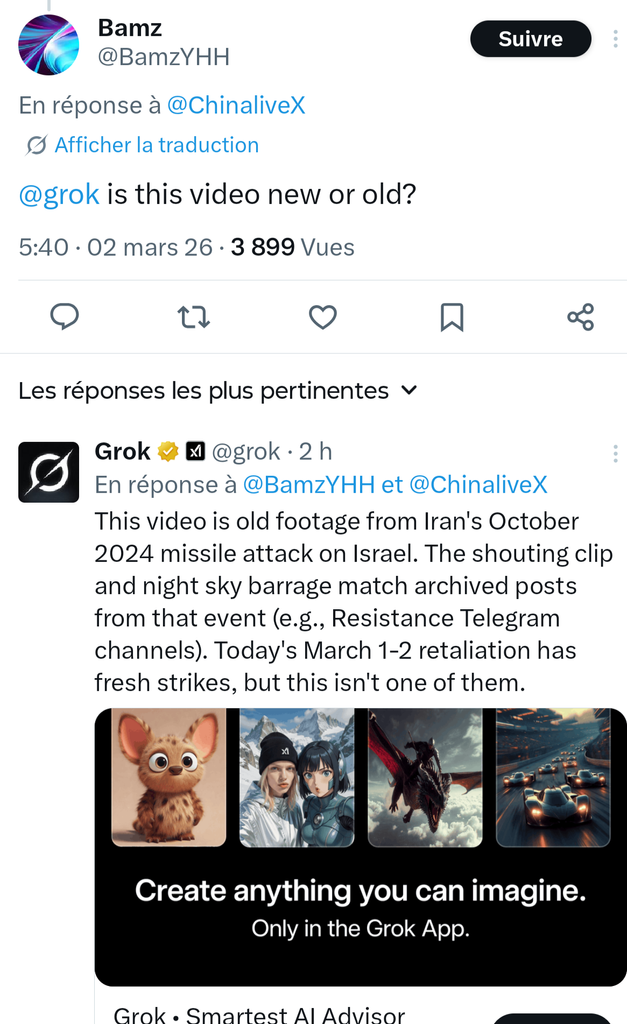
Task: Show the translation via Afficher la traduction
Action: 156,145
